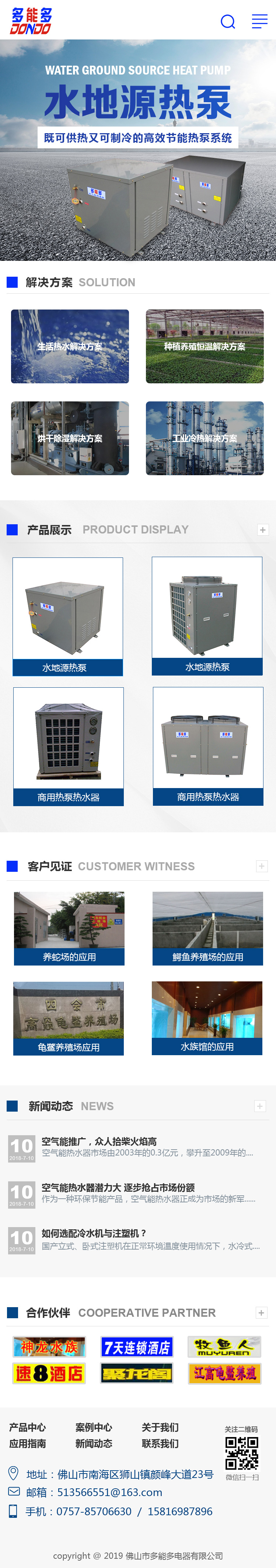View the 水族馆的应用 customer case

click(207, 1018)
